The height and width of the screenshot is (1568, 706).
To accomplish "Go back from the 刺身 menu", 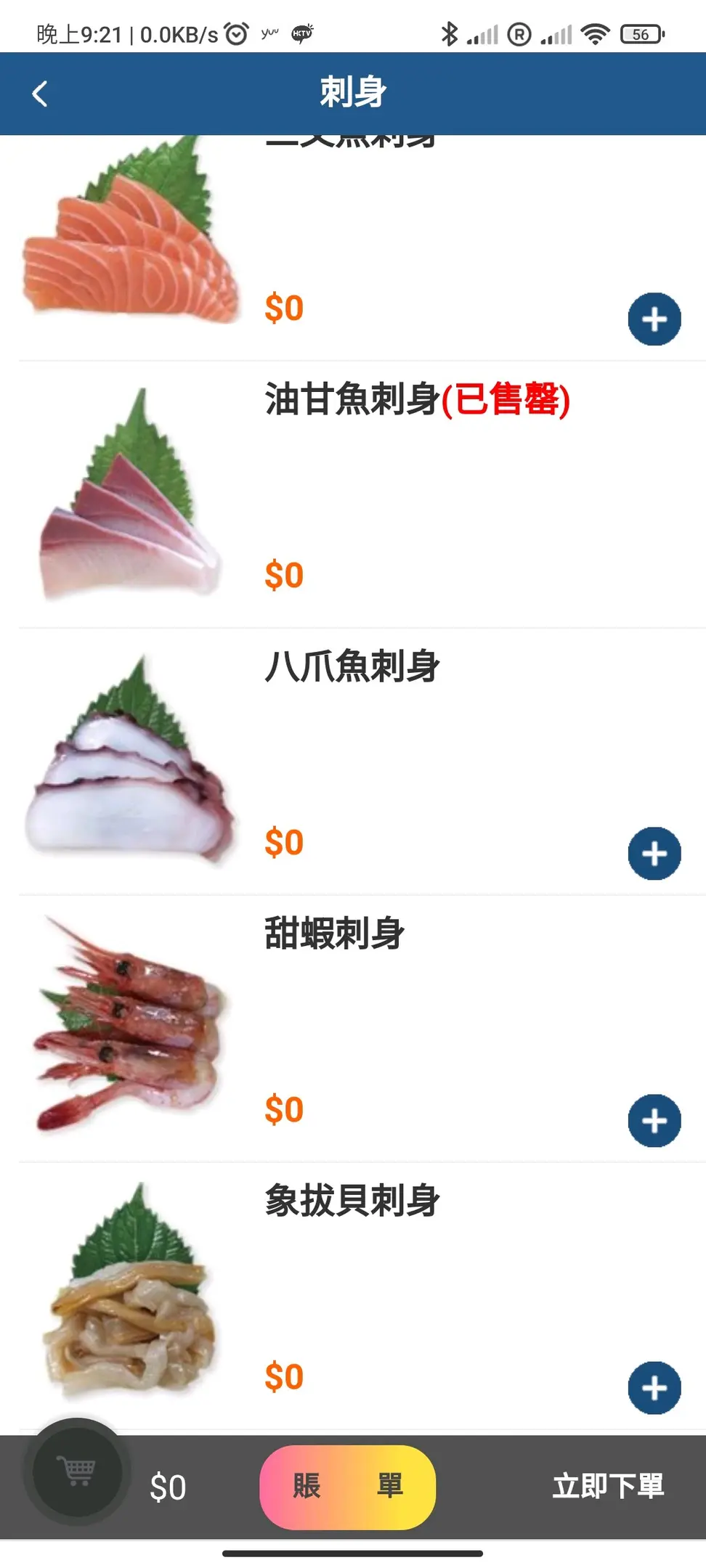I will tap(40, 94).
